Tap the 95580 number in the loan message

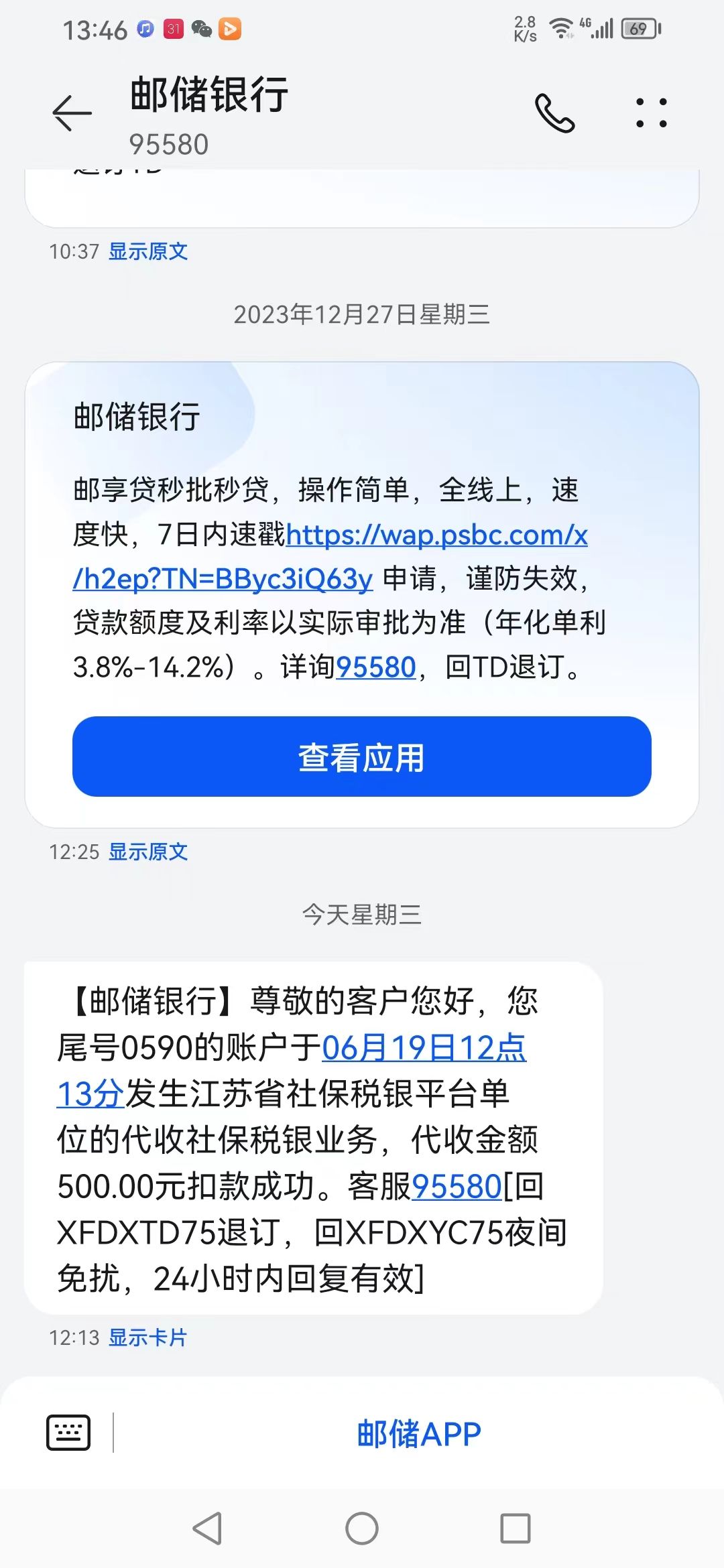coord(376,667)
